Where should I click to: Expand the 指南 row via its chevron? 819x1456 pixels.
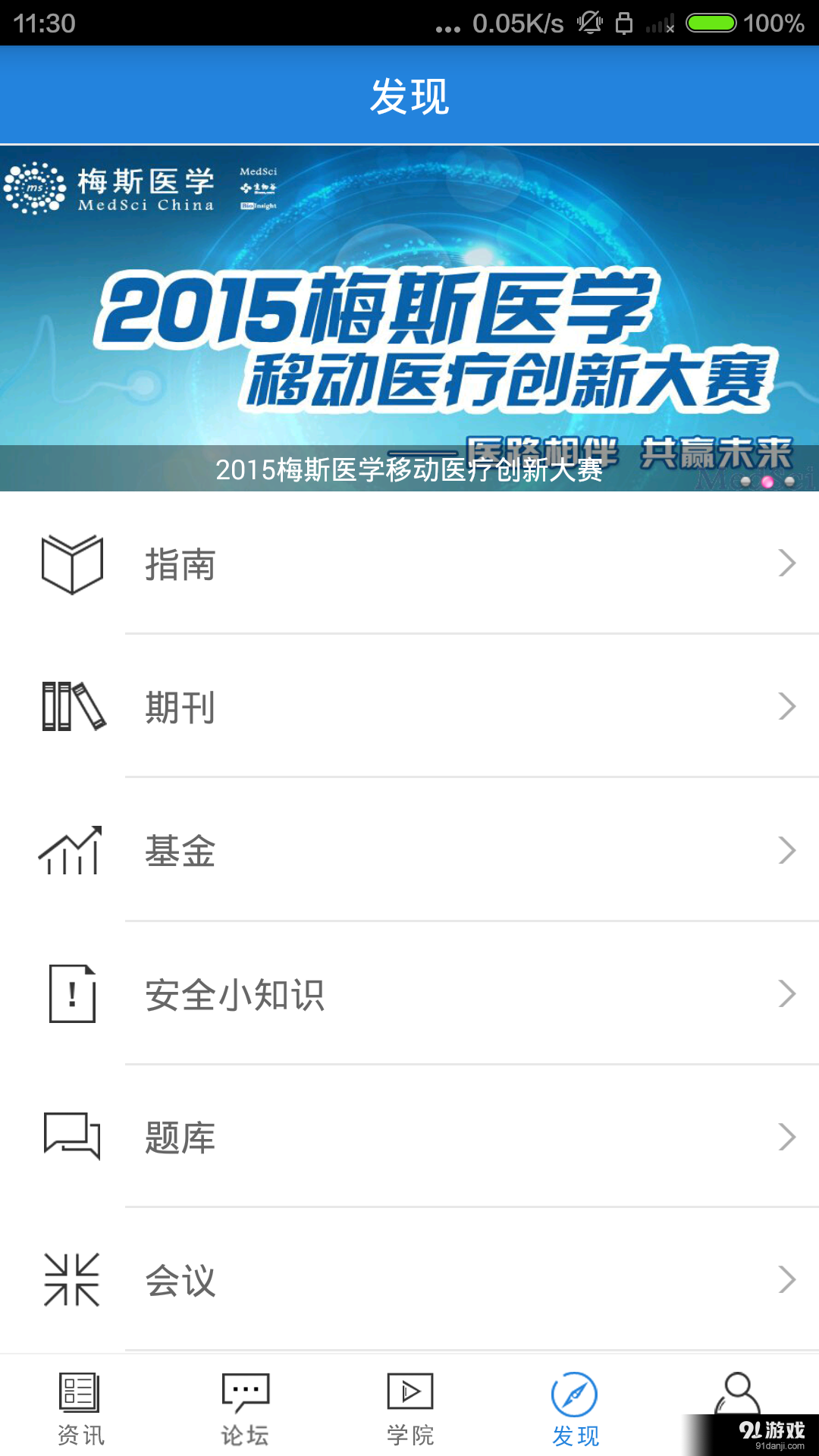click(787, 563)
